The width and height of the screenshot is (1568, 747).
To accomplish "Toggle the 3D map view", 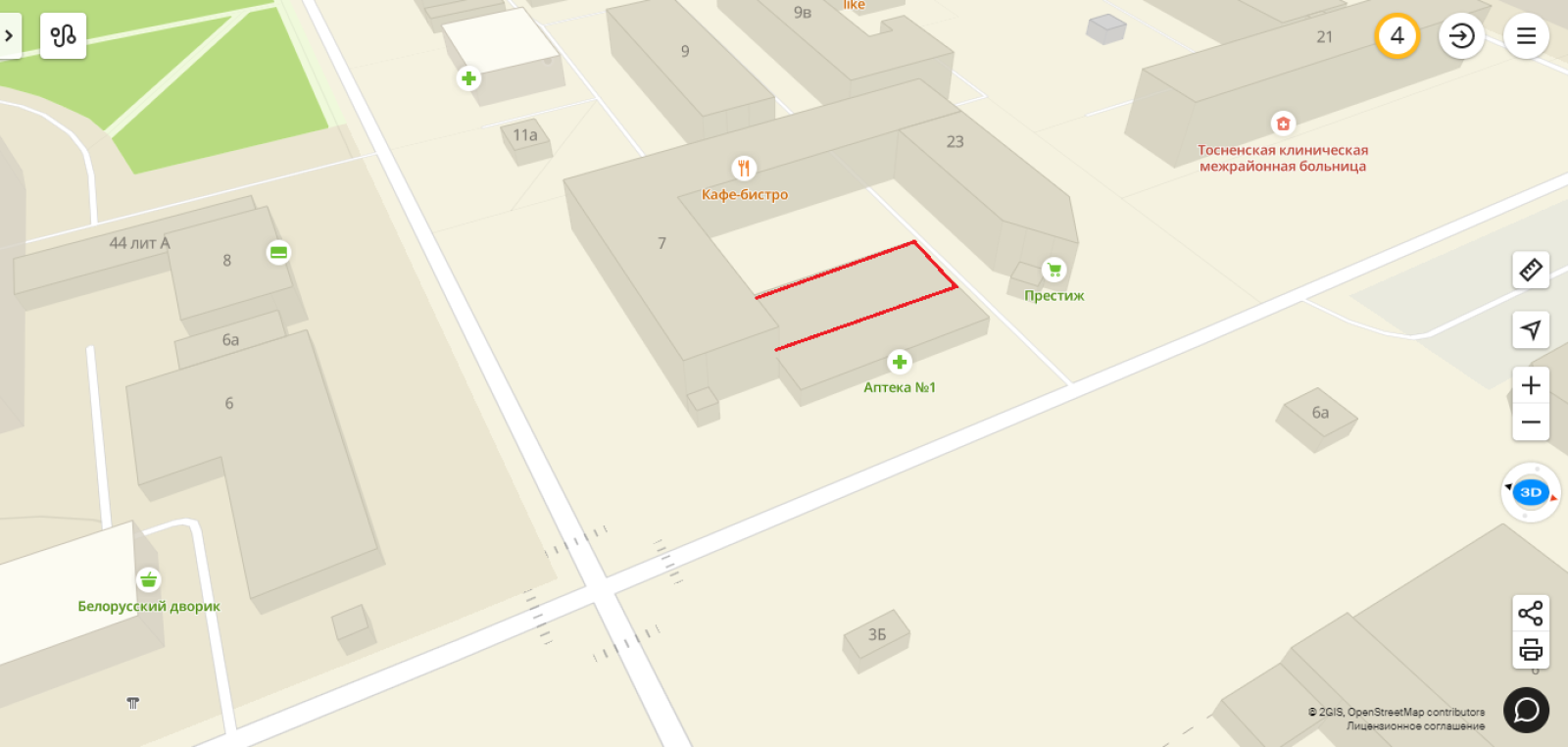I will [1531, 492].
